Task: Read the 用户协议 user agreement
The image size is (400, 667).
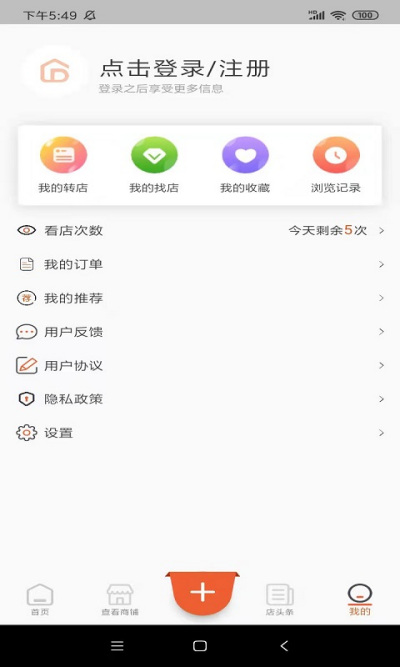Action: 200,365
